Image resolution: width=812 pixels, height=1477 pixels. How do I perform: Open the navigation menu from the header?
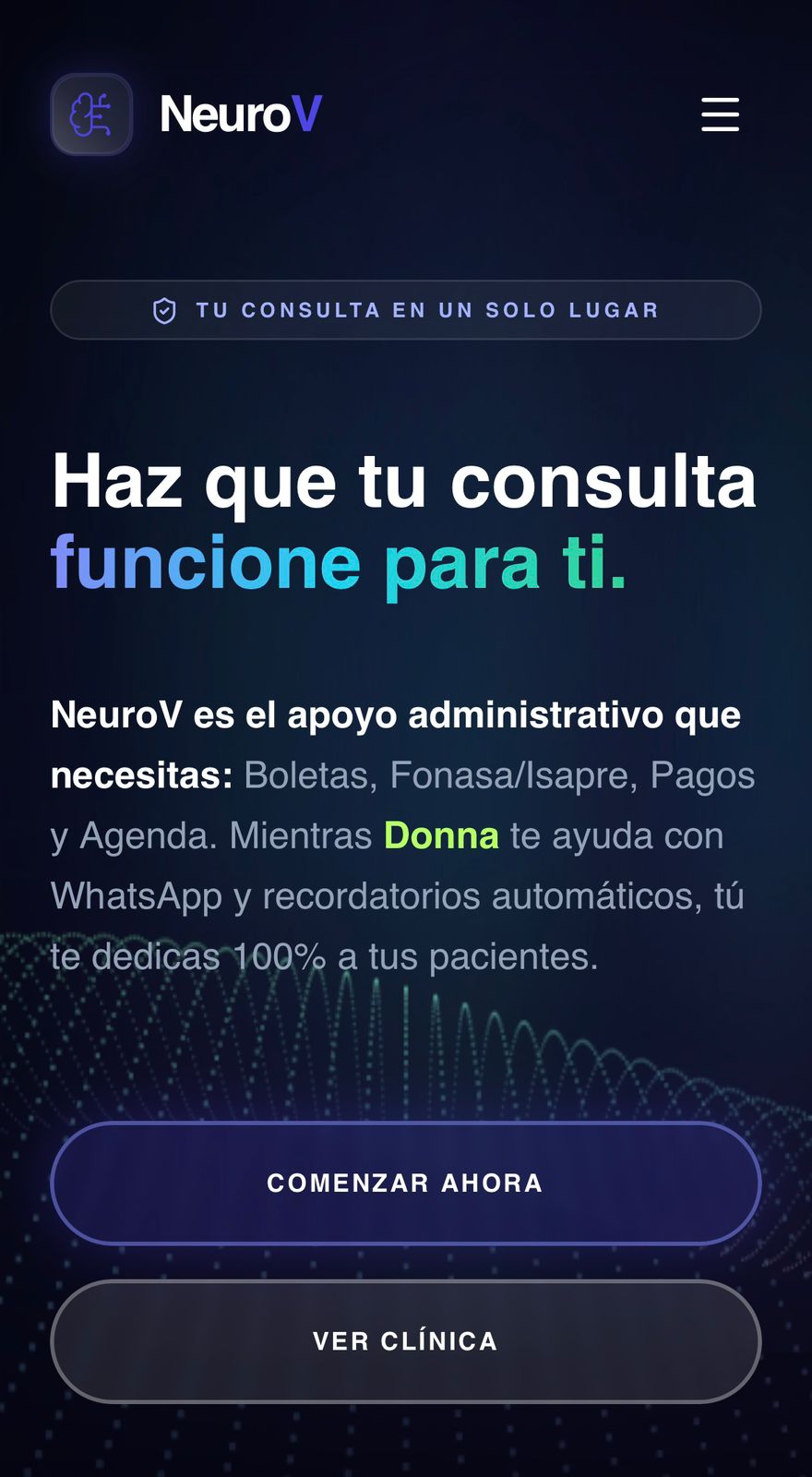720,114
